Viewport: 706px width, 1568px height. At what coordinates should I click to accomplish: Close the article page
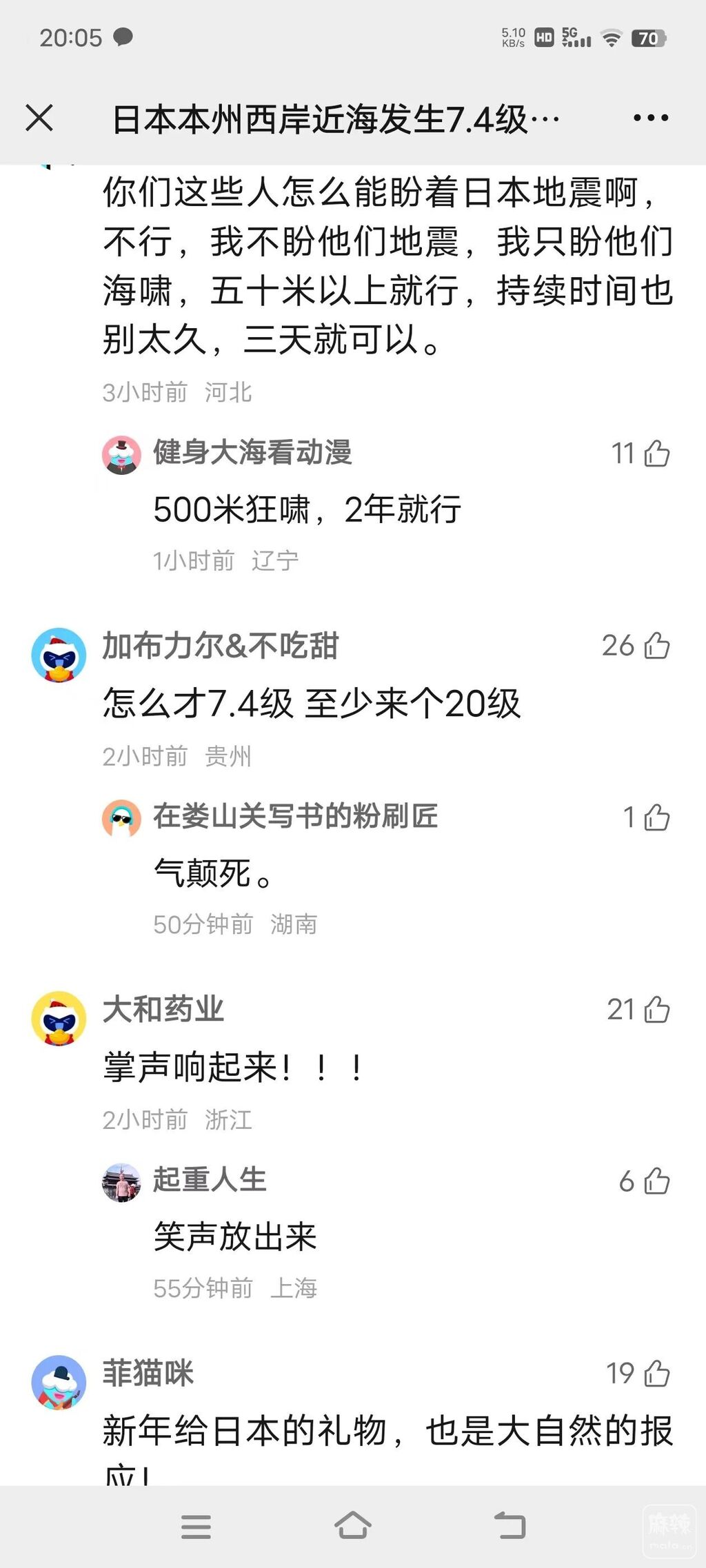(x=39, y=118)
